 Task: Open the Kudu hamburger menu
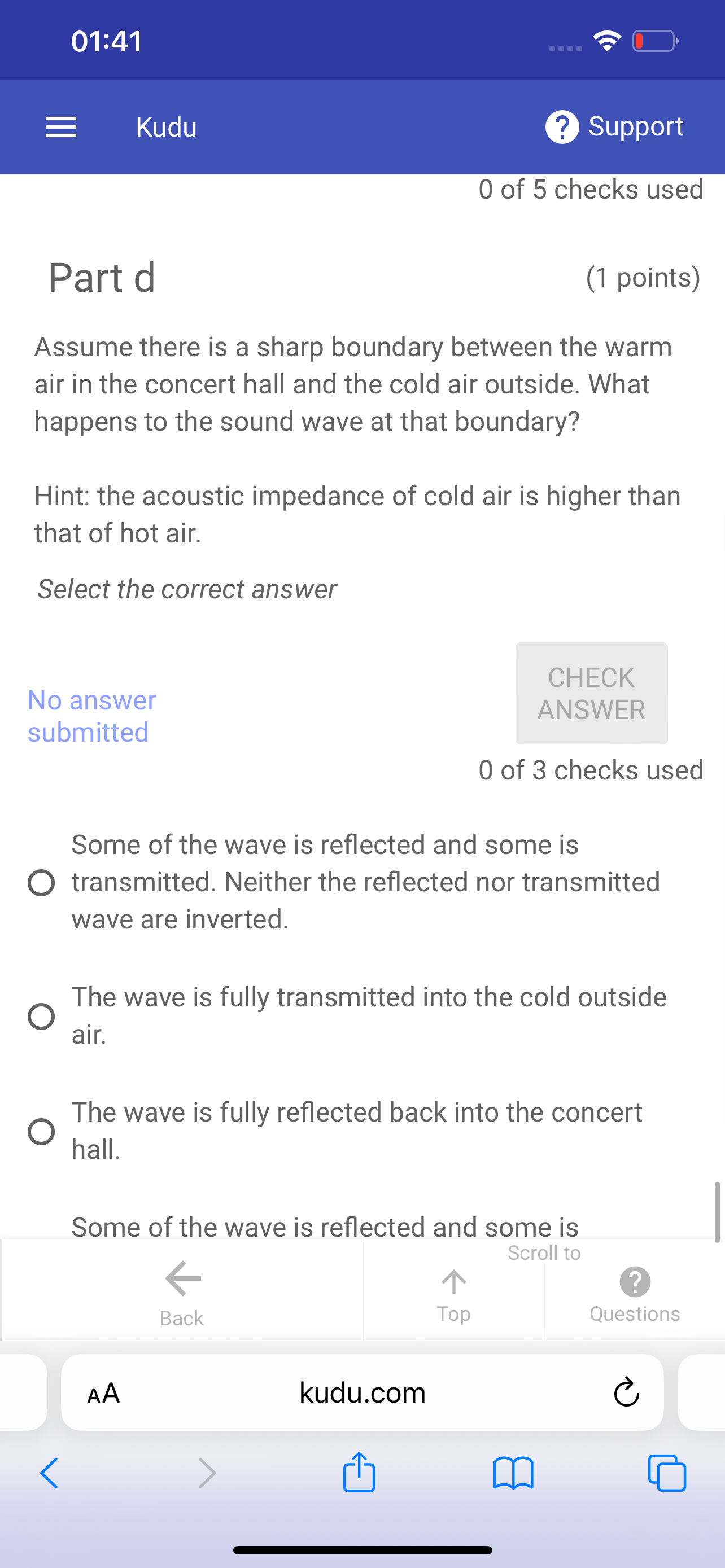point(61,126)
